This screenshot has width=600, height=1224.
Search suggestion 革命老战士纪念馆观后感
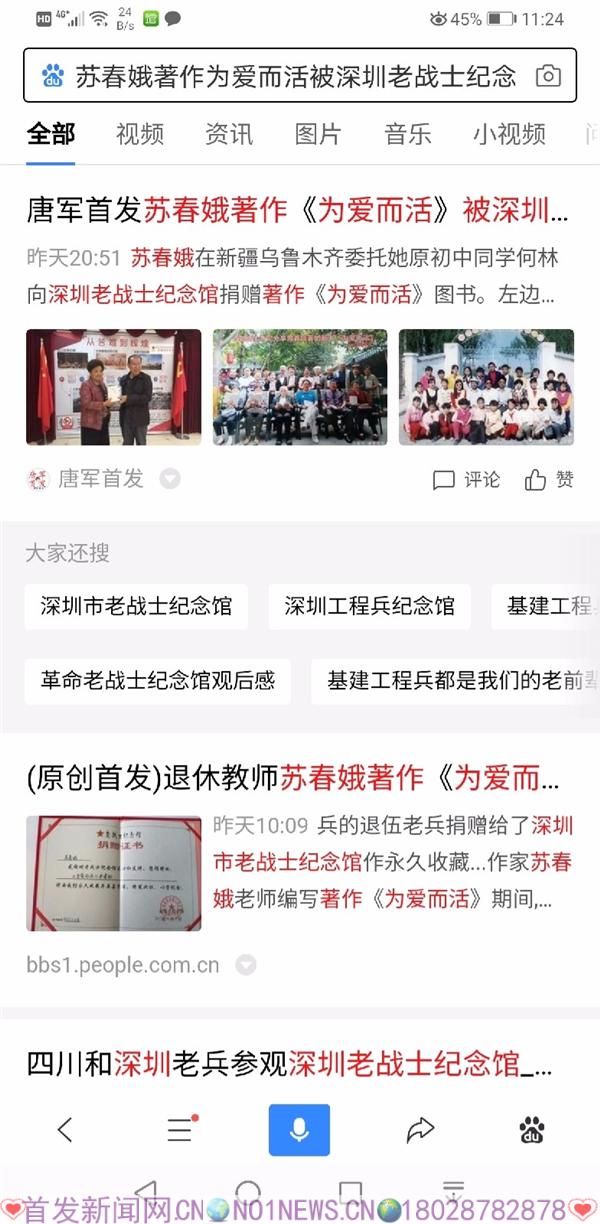coord(158,681)
